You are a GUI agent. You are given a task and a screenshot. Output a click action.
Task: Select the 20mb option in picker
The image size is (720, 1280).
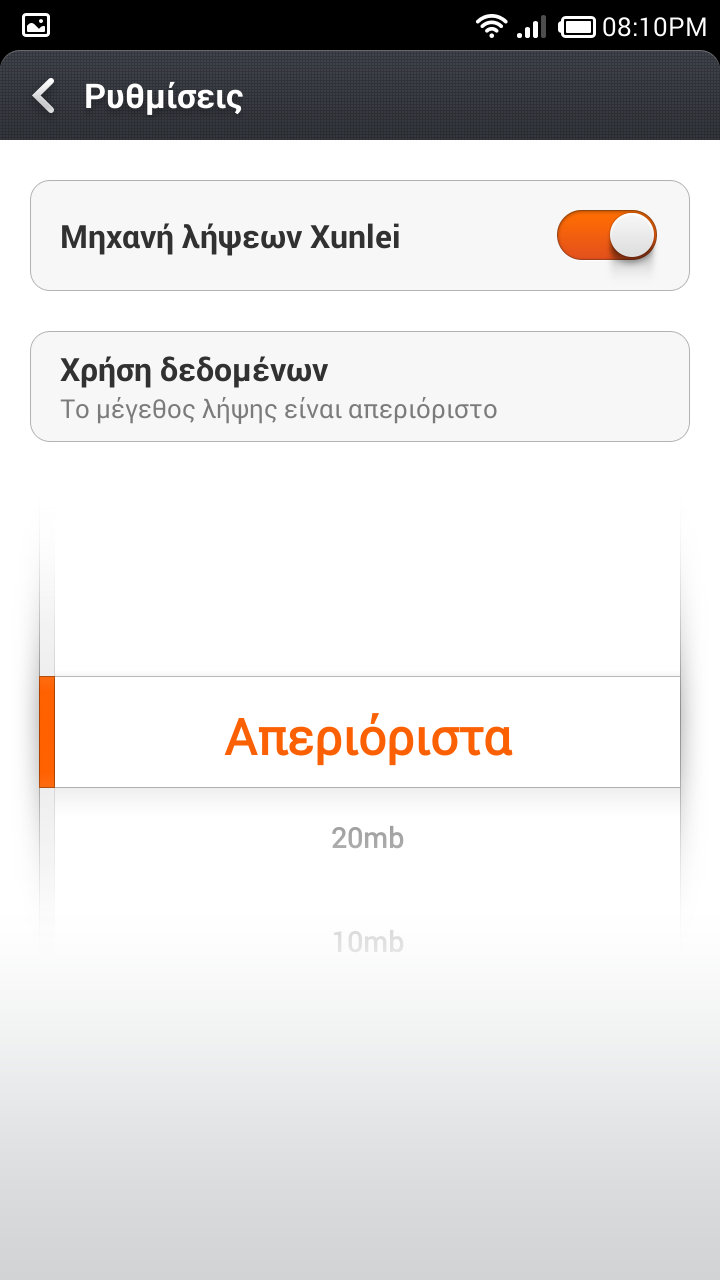[x=367, y=838]
